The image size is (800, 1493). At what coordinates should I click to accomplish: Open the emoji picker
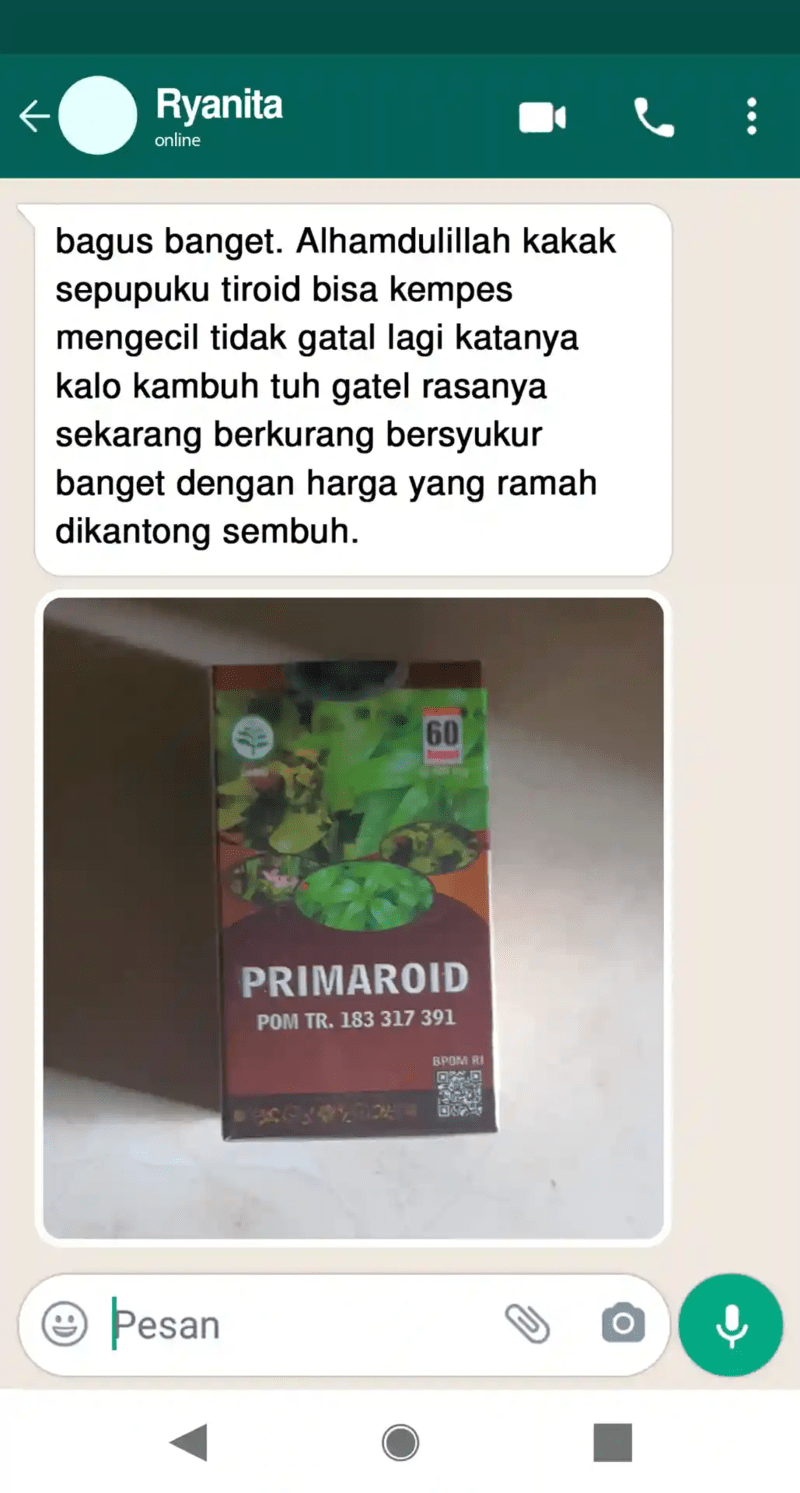[64, 1325]
